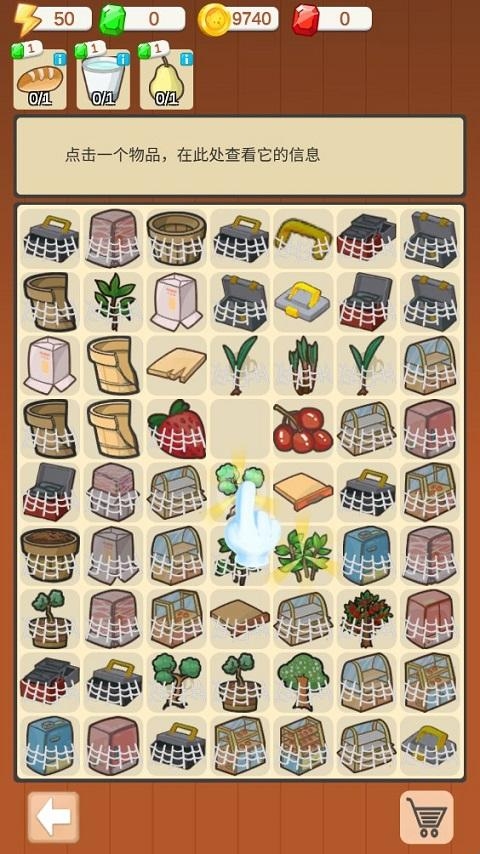Tap the gold coin balance
The image size is (480, 854).
coord(239,19)
